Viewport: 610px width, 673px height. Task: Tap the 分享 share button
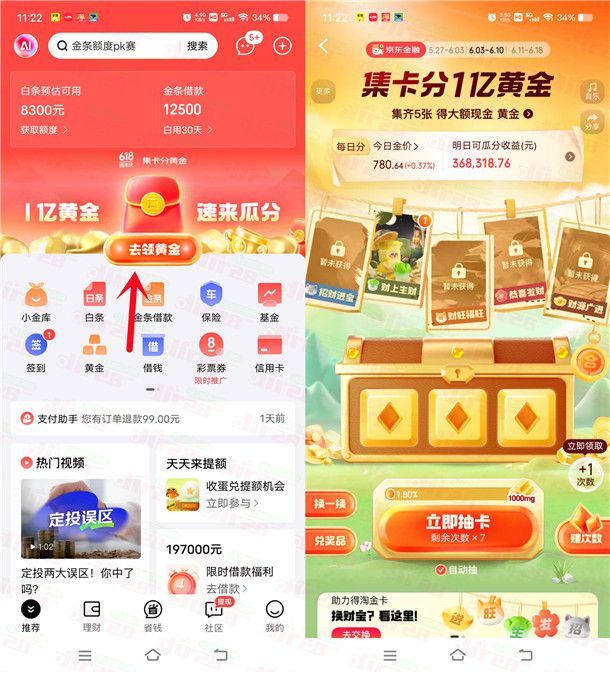coord(592,124)
